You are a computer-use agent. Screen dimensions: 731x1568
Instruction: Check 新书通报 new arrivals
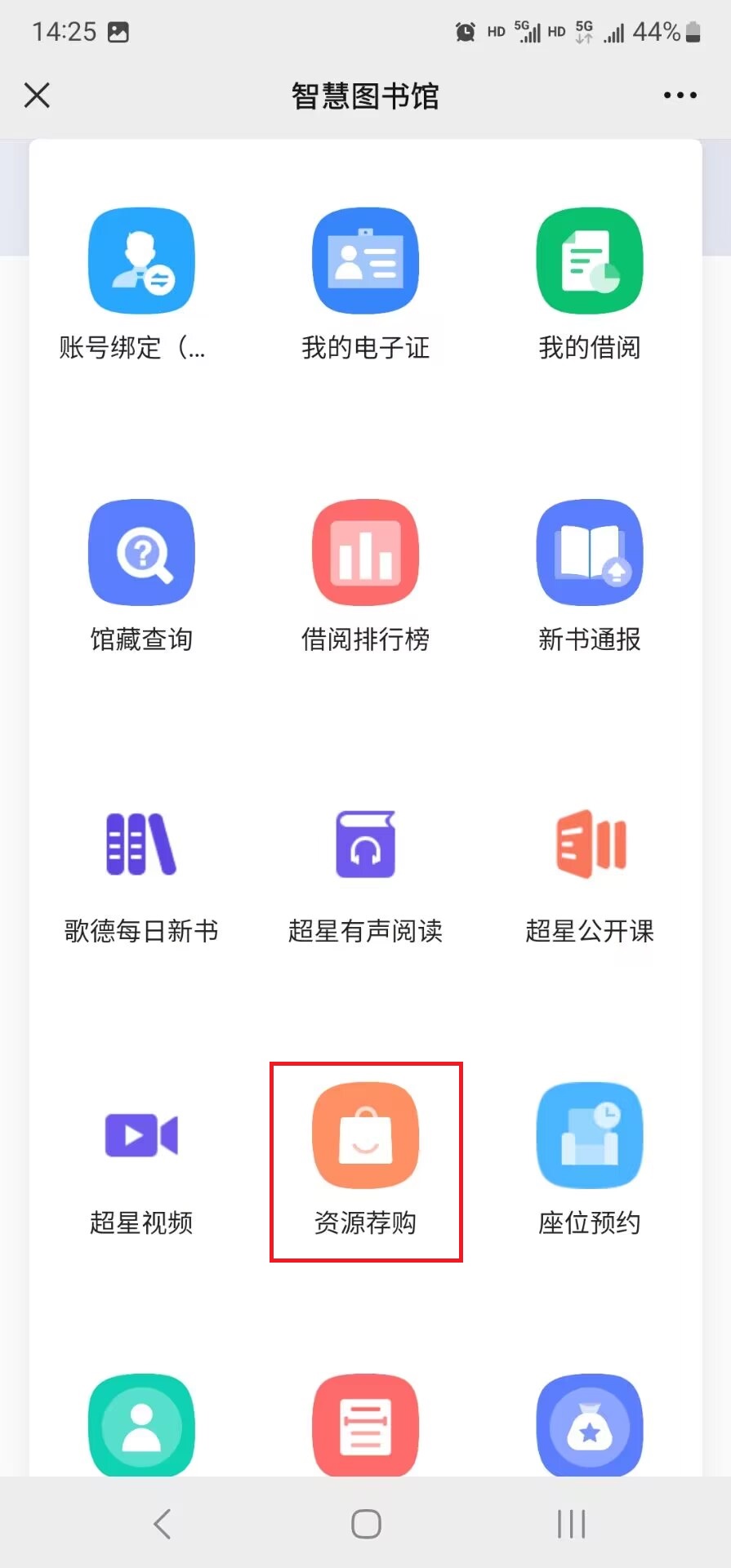[589, 553]
